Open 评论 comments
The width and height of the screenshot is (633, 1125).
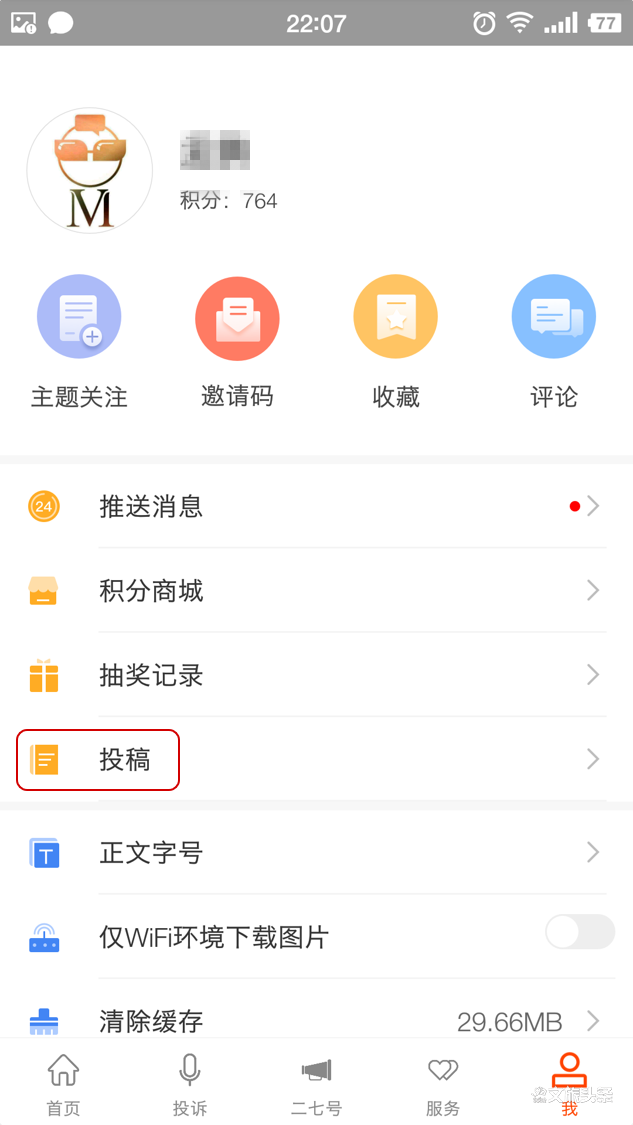tap(553, 342)
